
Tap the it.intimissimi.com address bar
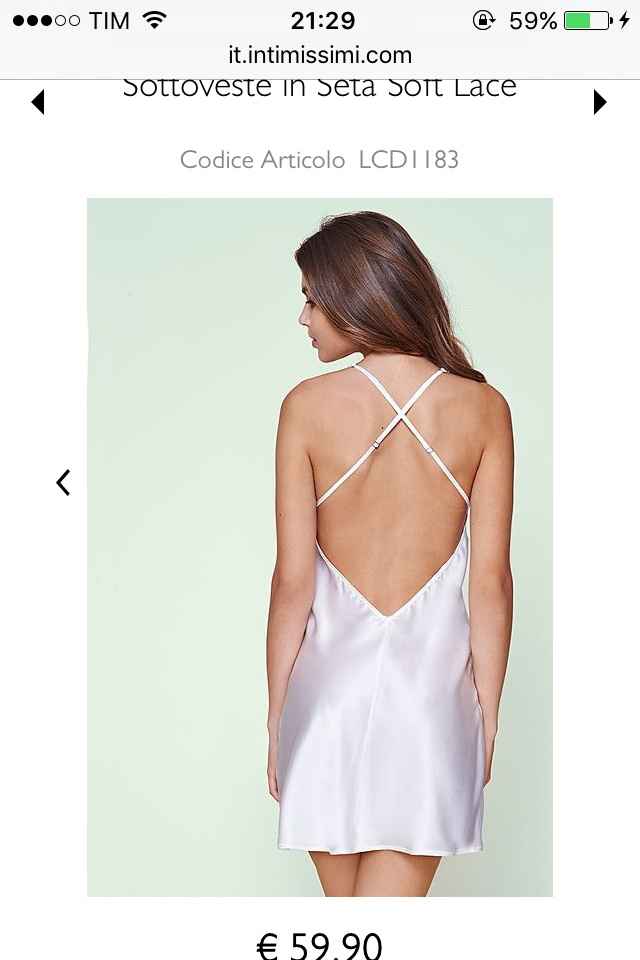(x=320, y=55)
